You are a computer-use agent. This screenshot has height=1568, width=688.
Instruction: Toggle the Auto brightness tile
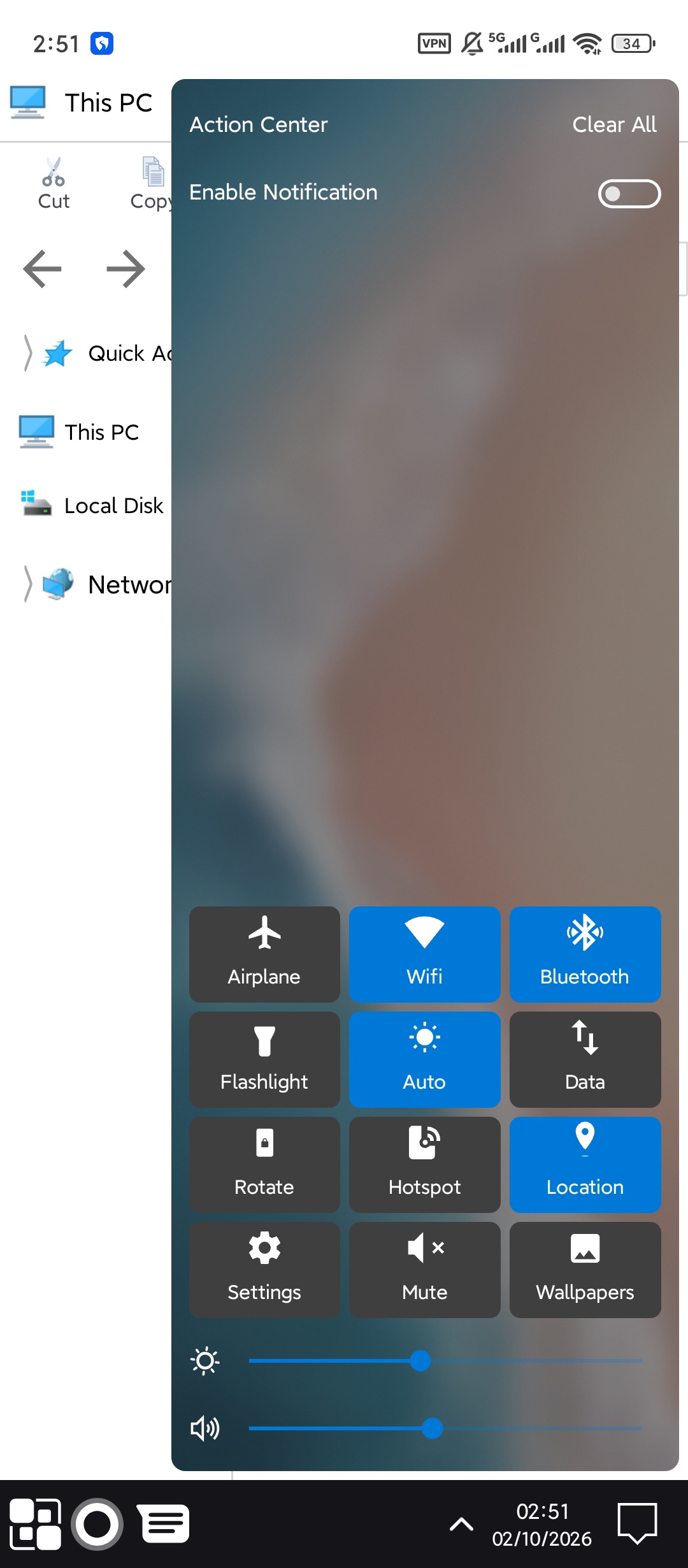point(425,1059)
